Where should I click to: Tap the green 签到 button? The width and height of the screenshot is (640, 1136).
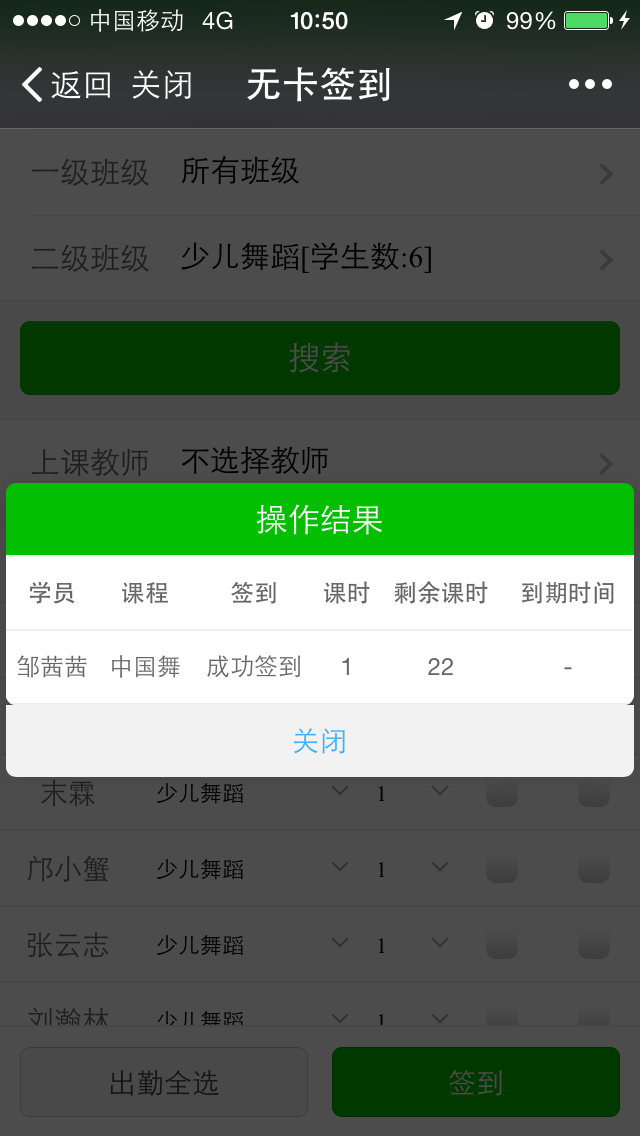(476, 1082)
